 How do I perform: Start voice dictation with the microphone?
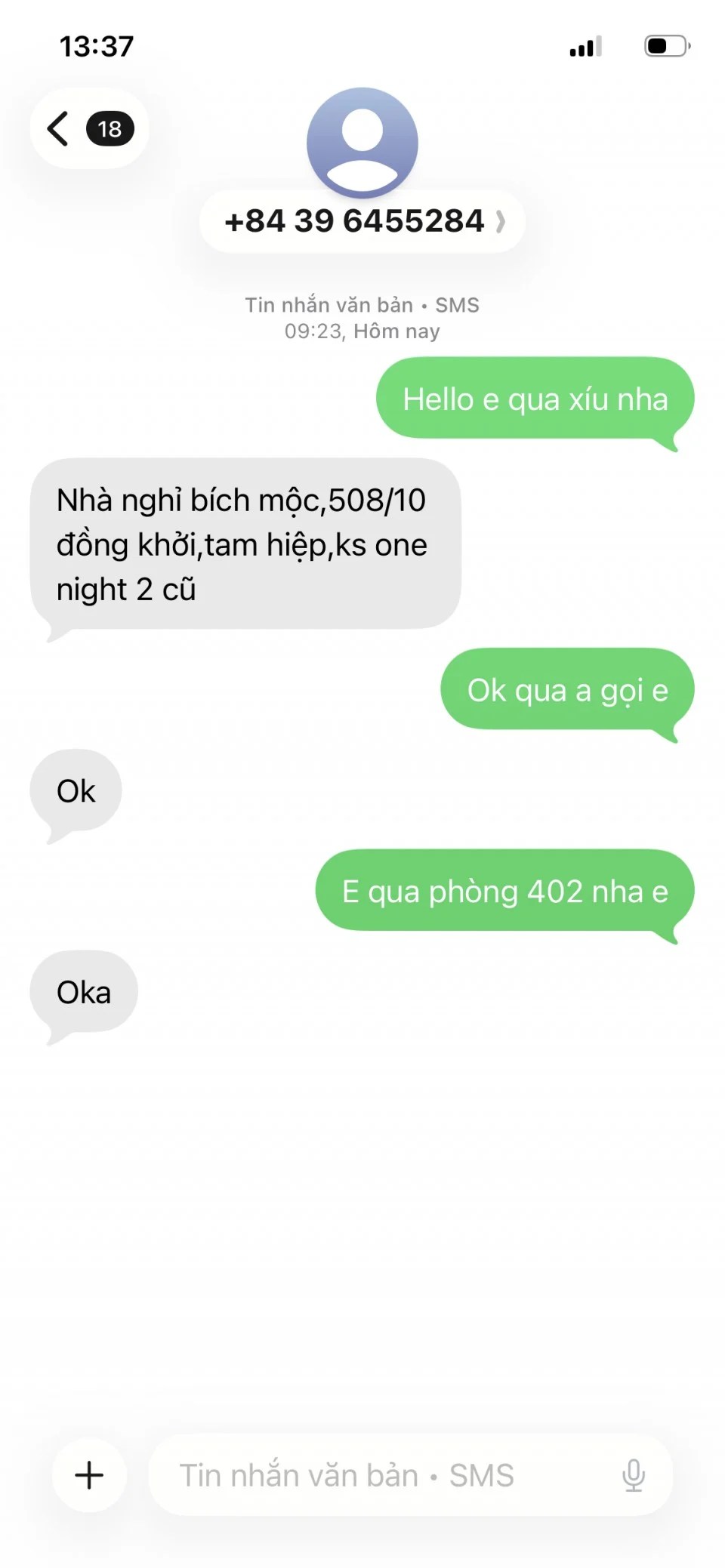pyautogui.click(x=633, y=1474)
